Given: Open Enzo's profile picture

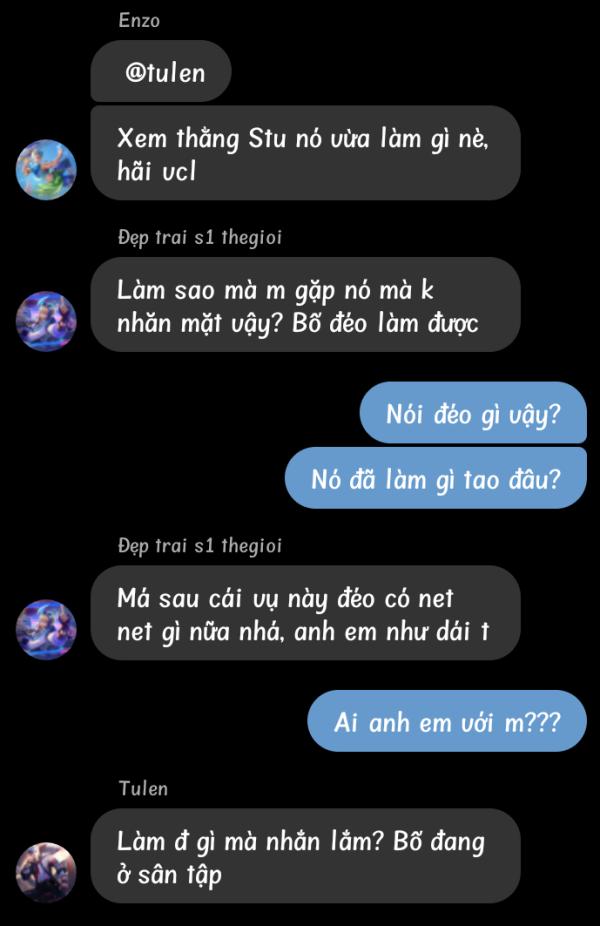Looking at the screenshot, I should (x=46, y=170).
